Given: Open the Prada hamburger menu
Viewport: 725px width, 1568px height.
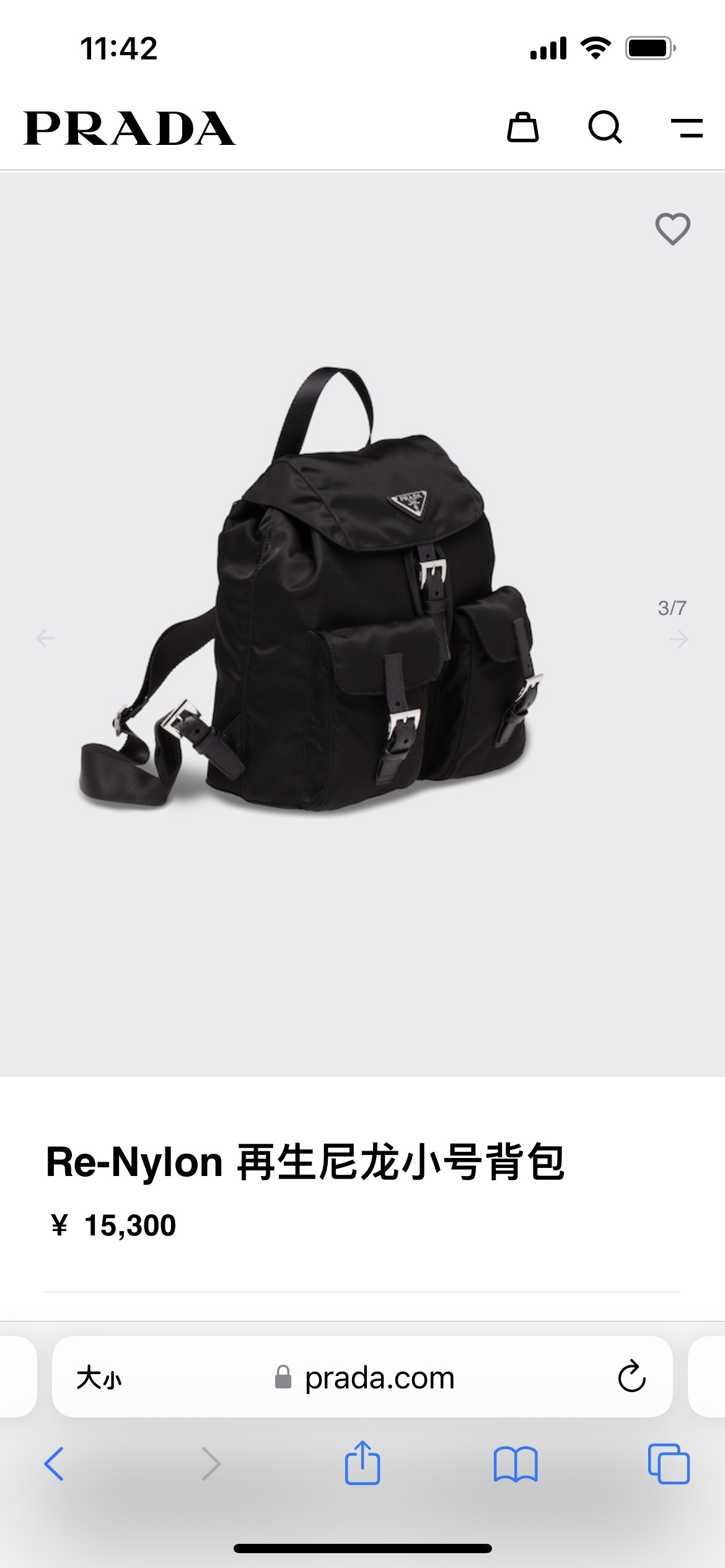Looking at the screenshot, I should point(687,128).
